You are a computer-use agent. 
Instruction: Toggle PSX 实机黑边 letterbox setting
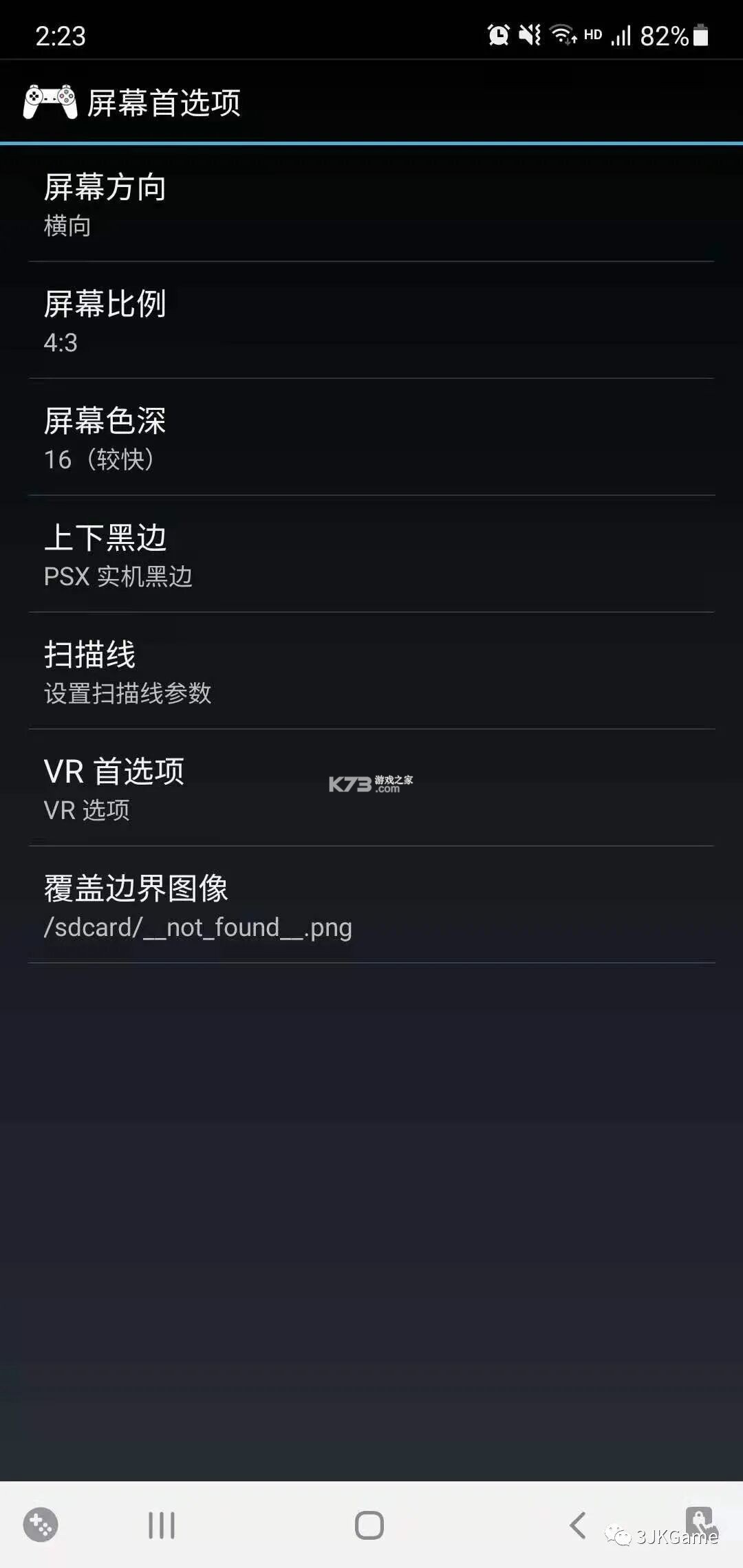coord(371,554)
